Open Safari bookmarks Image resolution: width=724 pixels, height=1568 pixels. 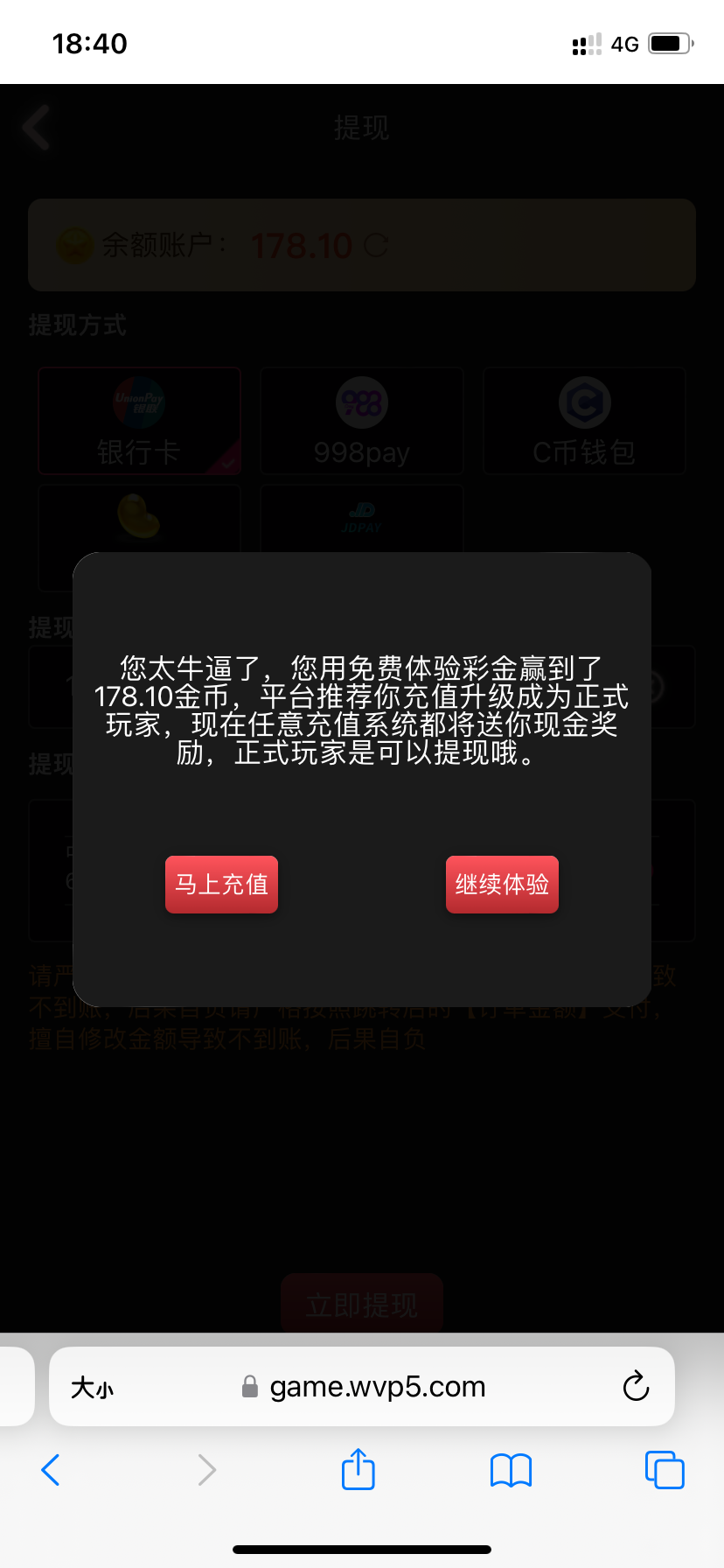point(511,1470)
